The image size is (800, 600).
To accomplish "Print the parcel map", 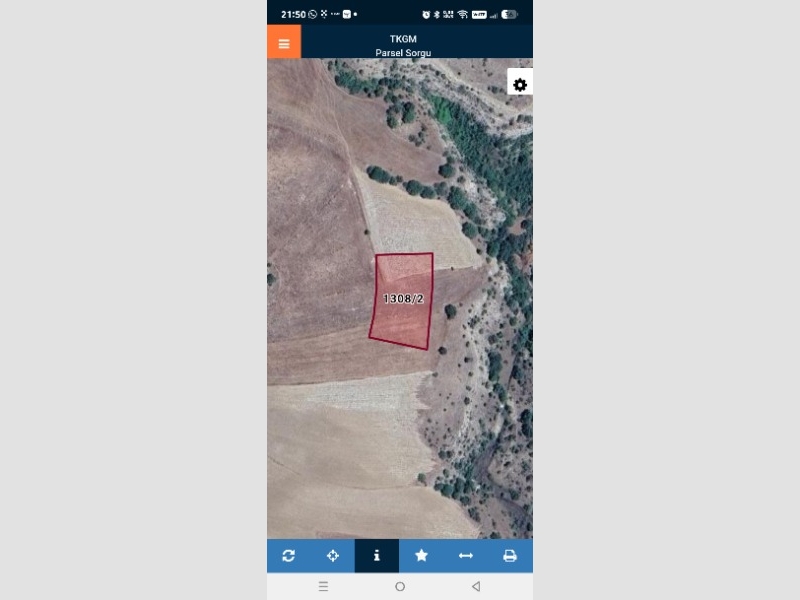I will point(509,556).
